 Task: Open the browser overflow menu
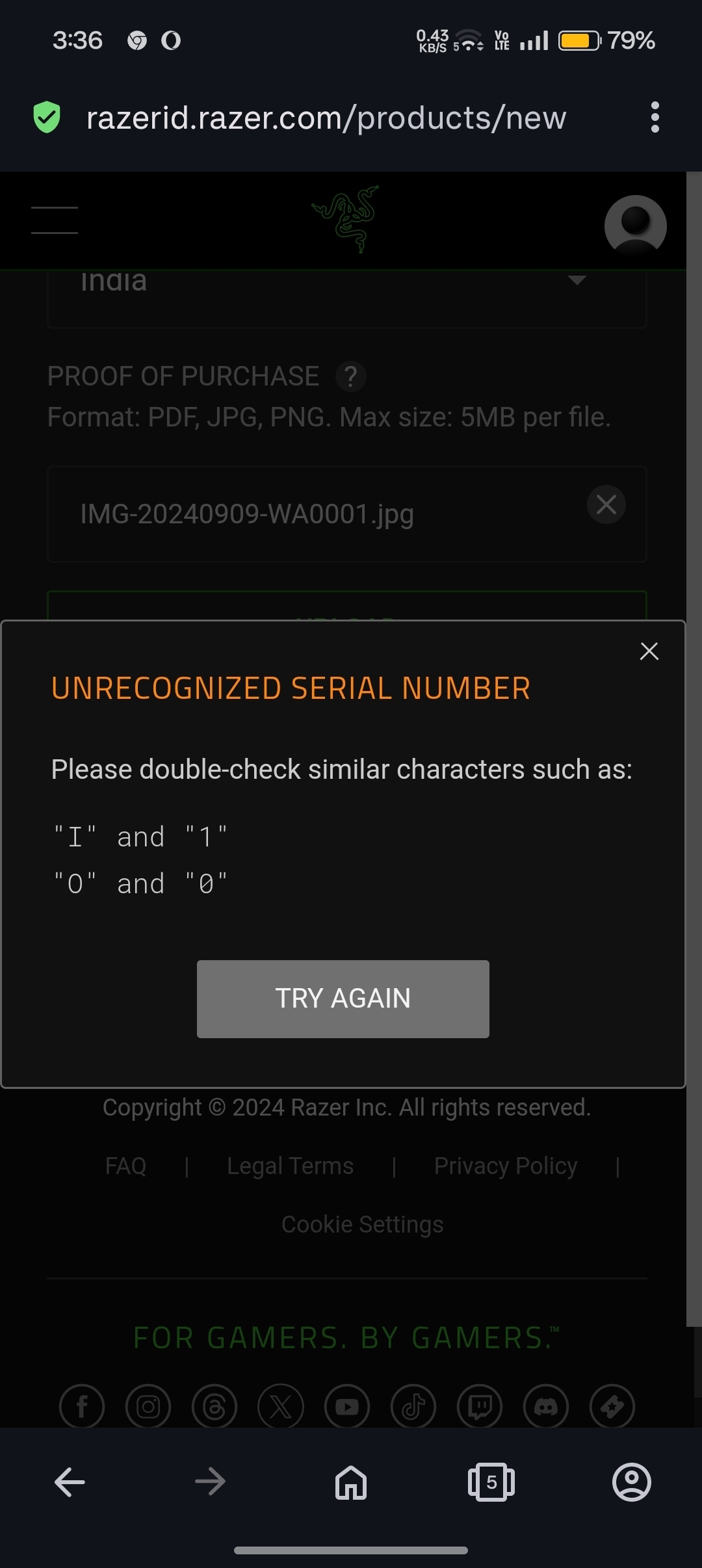(655, 118)
